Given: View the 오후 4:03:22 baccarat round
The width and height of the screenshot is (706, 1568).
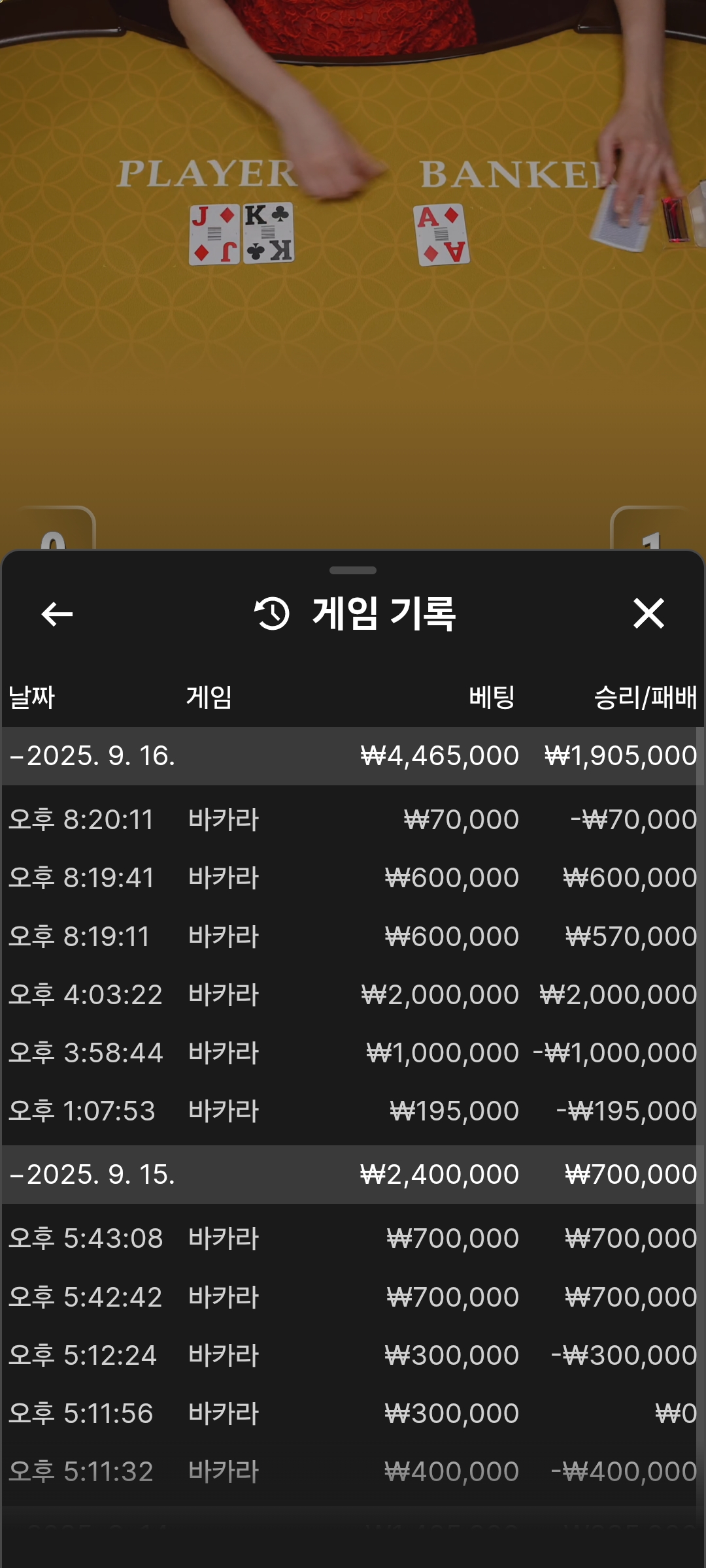Looking at the screenshot, I should click(x=353, y=994).
